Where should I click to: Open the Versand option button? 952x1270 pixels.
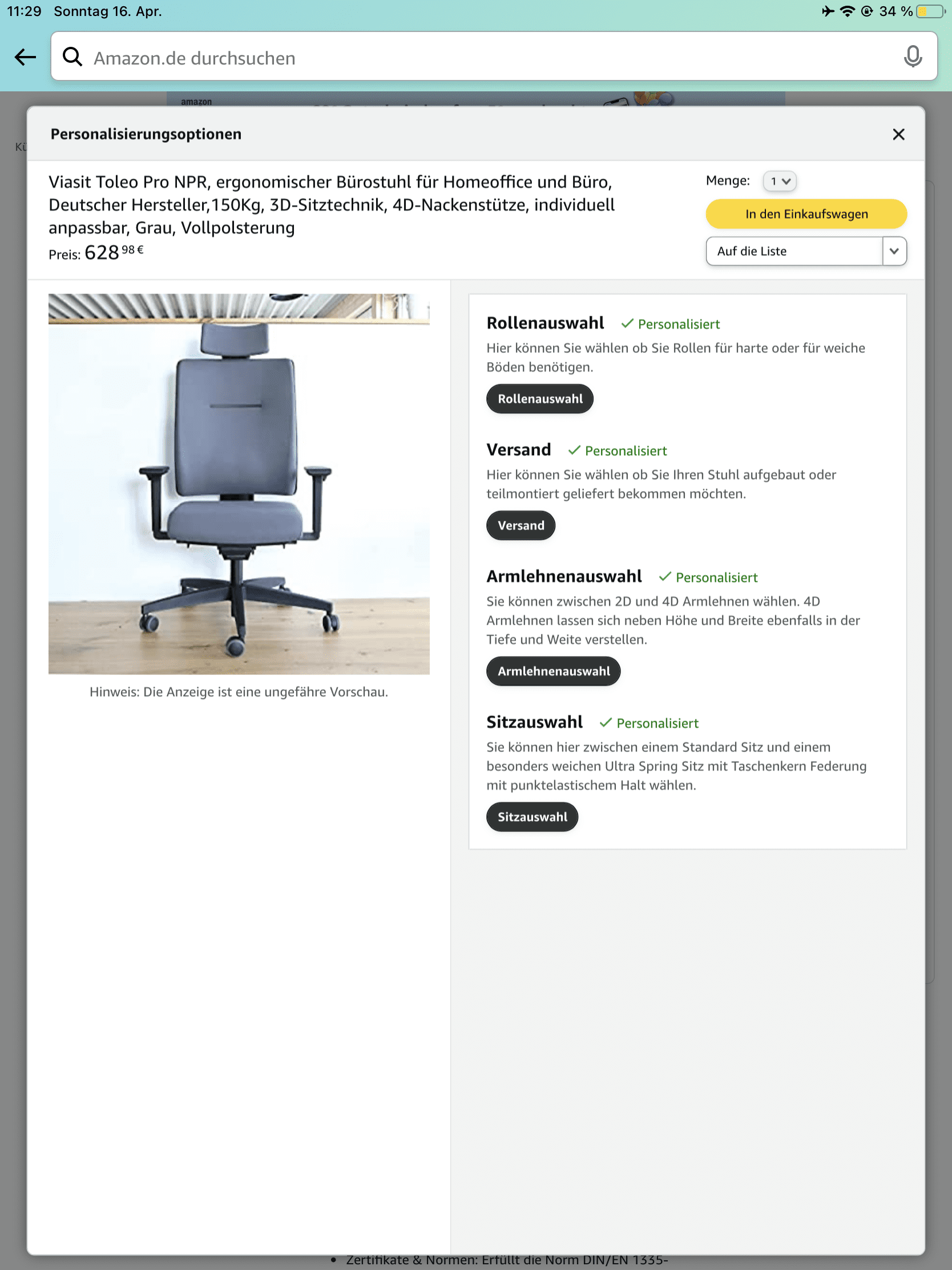coord(521,526)
